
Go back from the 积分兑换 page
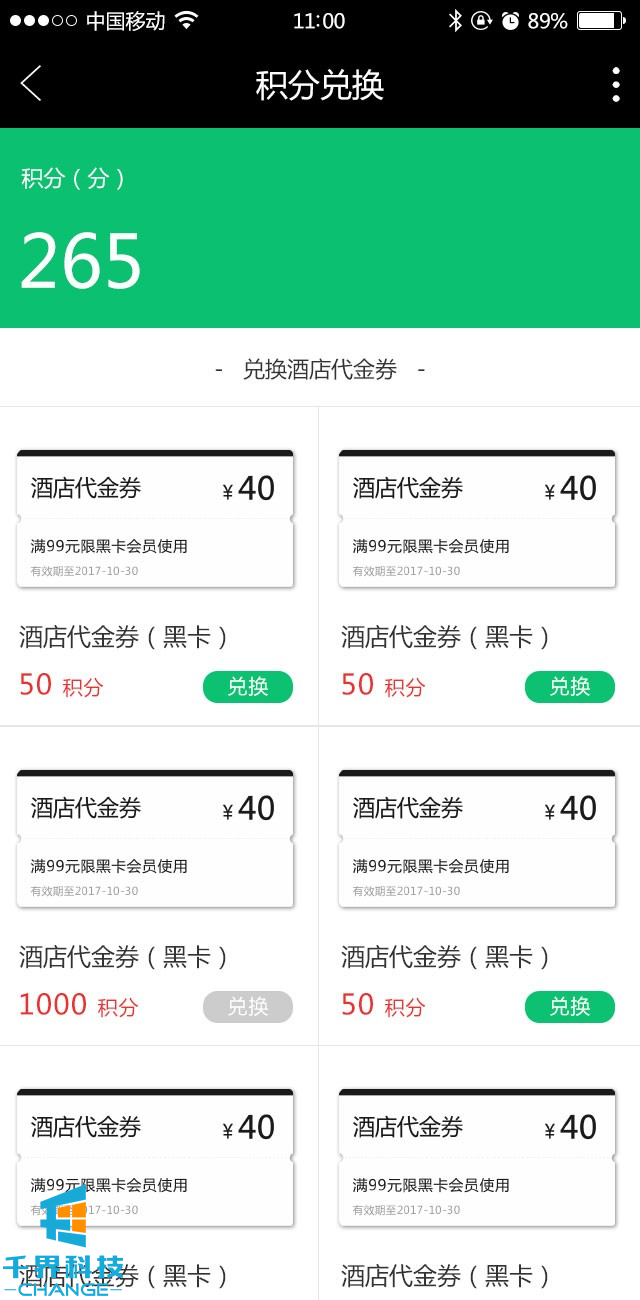(31, 84)
